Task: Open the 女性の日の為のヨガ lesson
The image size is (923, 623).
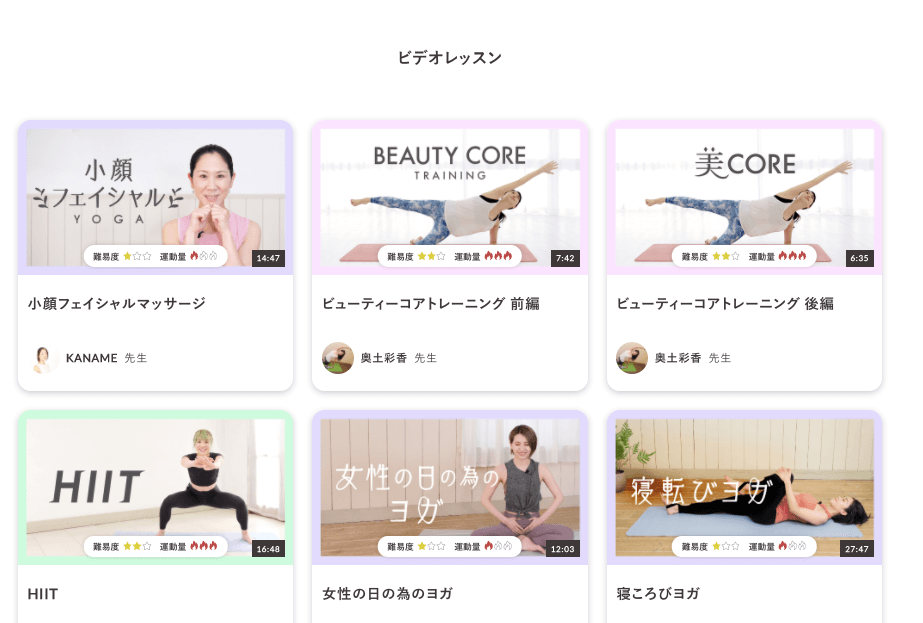Action: (449, 488)
